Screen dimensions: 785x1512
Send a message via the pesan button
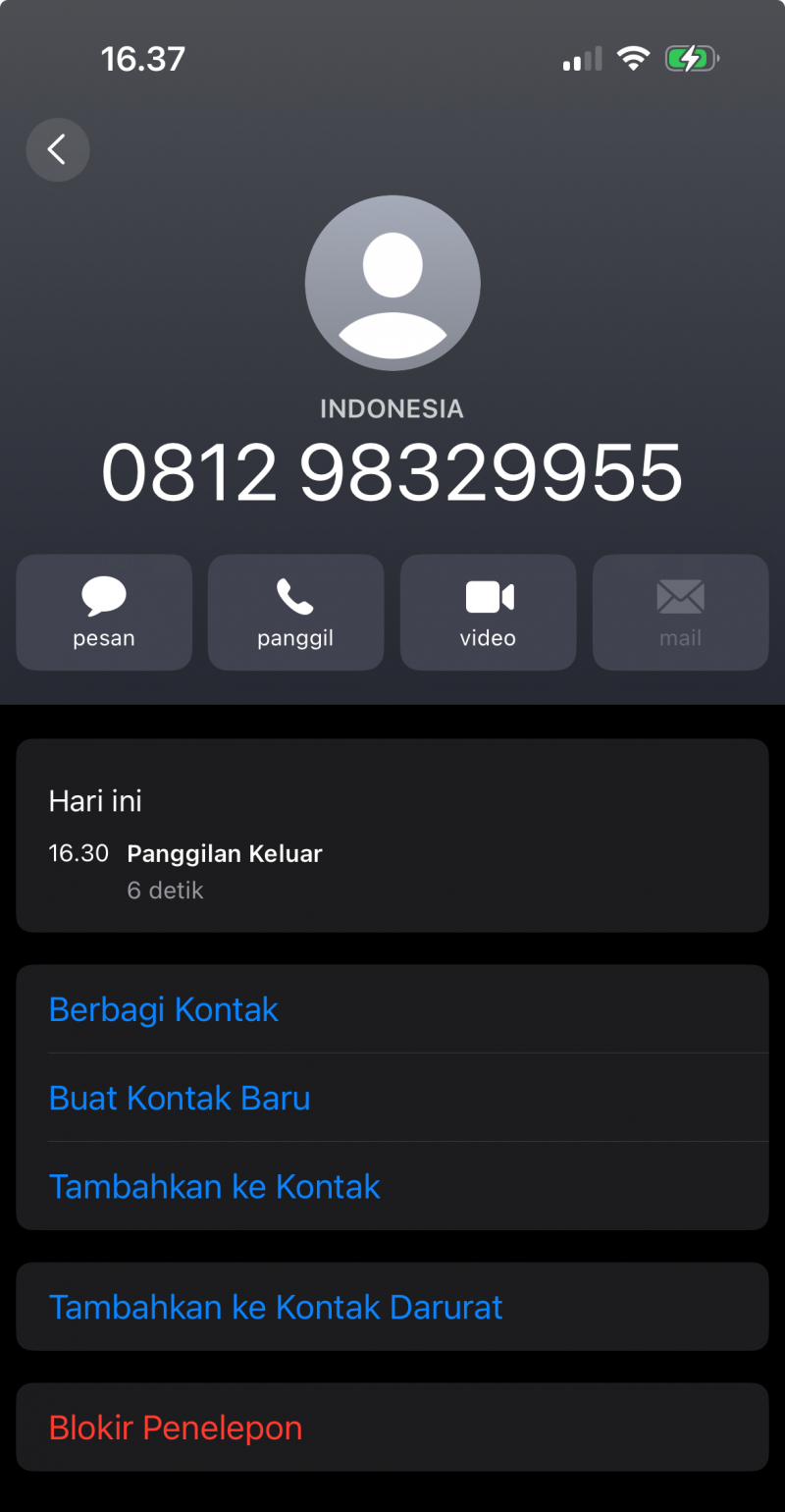click(x=104, y=612)
